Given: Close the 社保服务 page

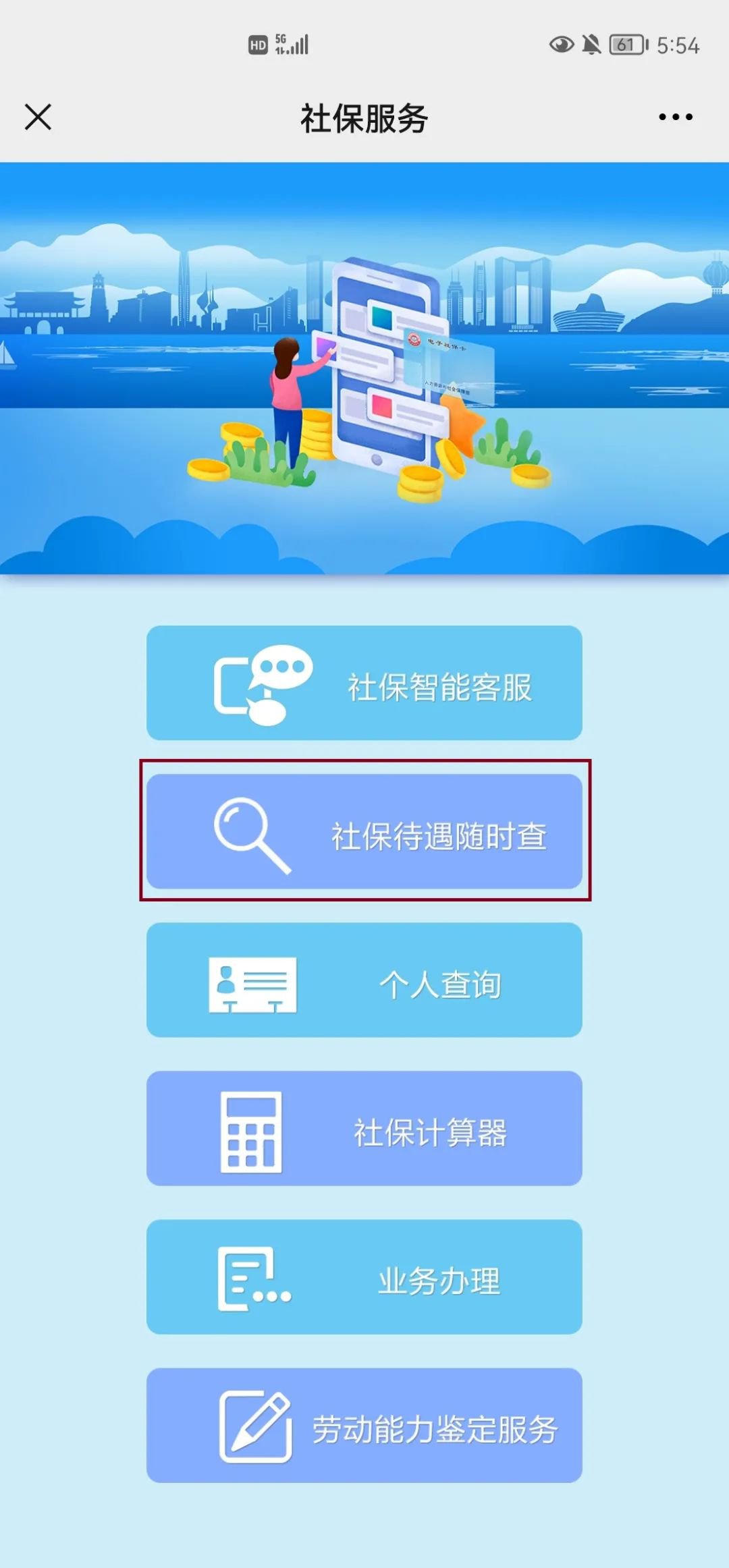Looking at the screenshot, I should (38, 117).
